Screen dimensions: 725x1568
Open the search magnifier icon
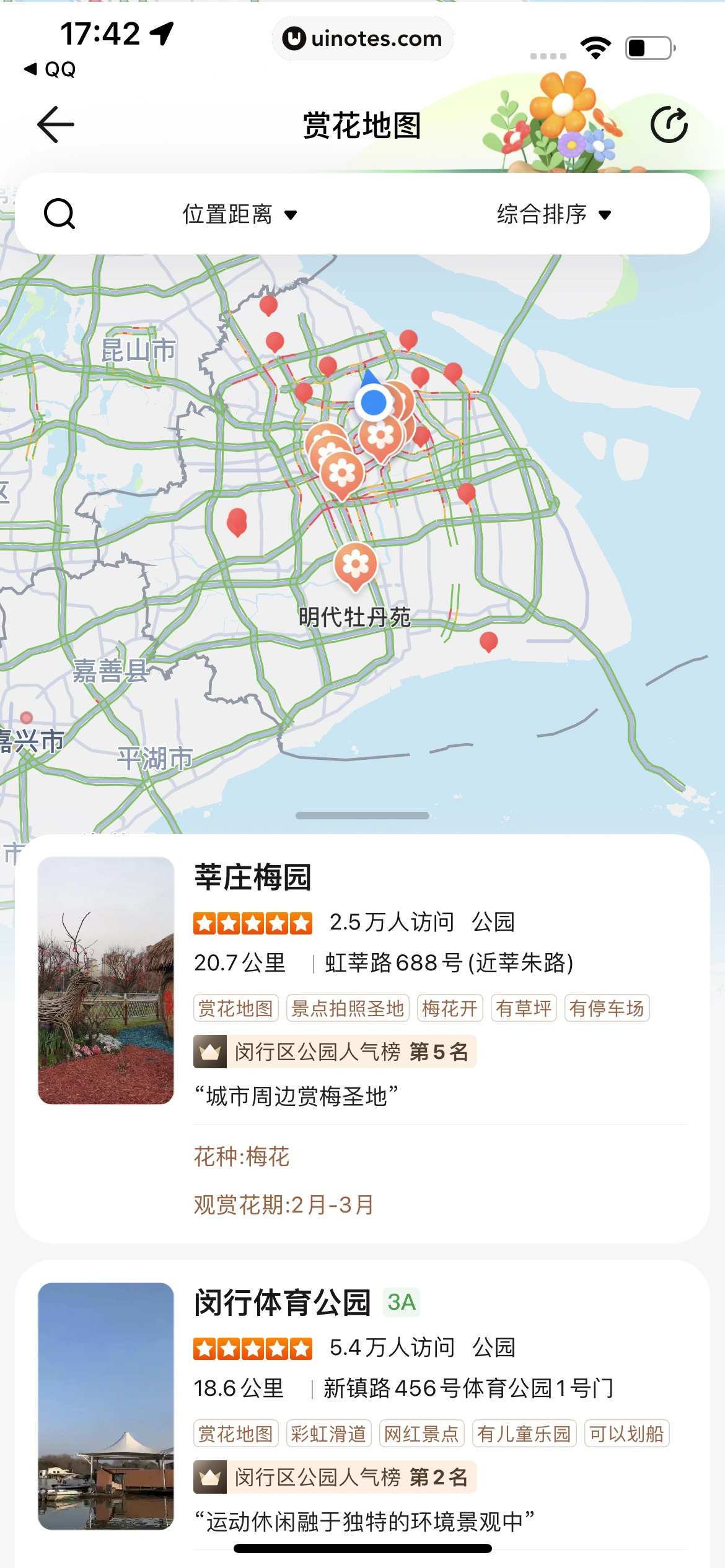coord(59,214)
